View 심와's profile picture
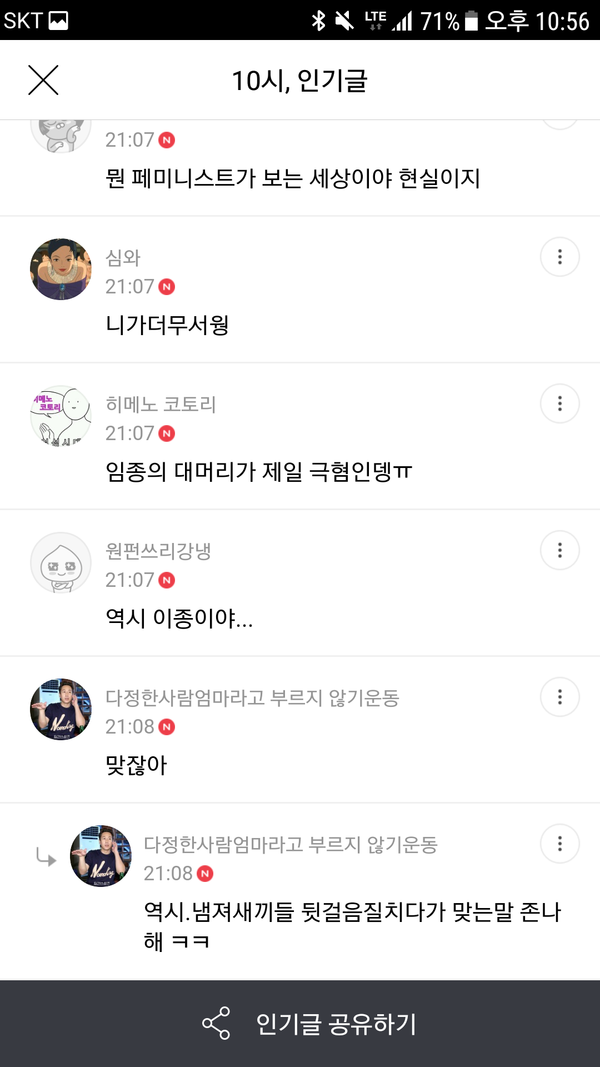 click(x=61, y=269)
